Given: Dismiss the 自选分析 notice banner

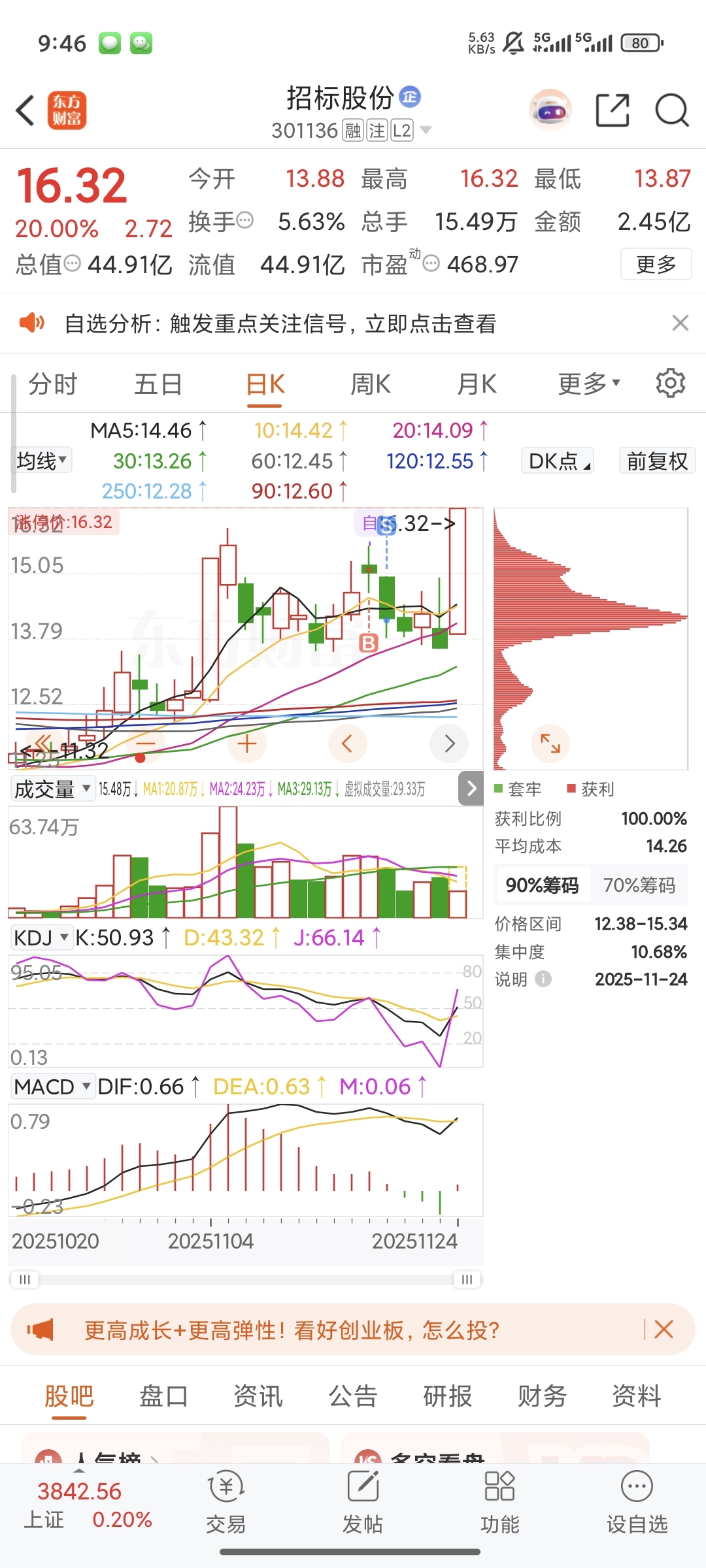Looking at the screenshot, I should (680, 323).
